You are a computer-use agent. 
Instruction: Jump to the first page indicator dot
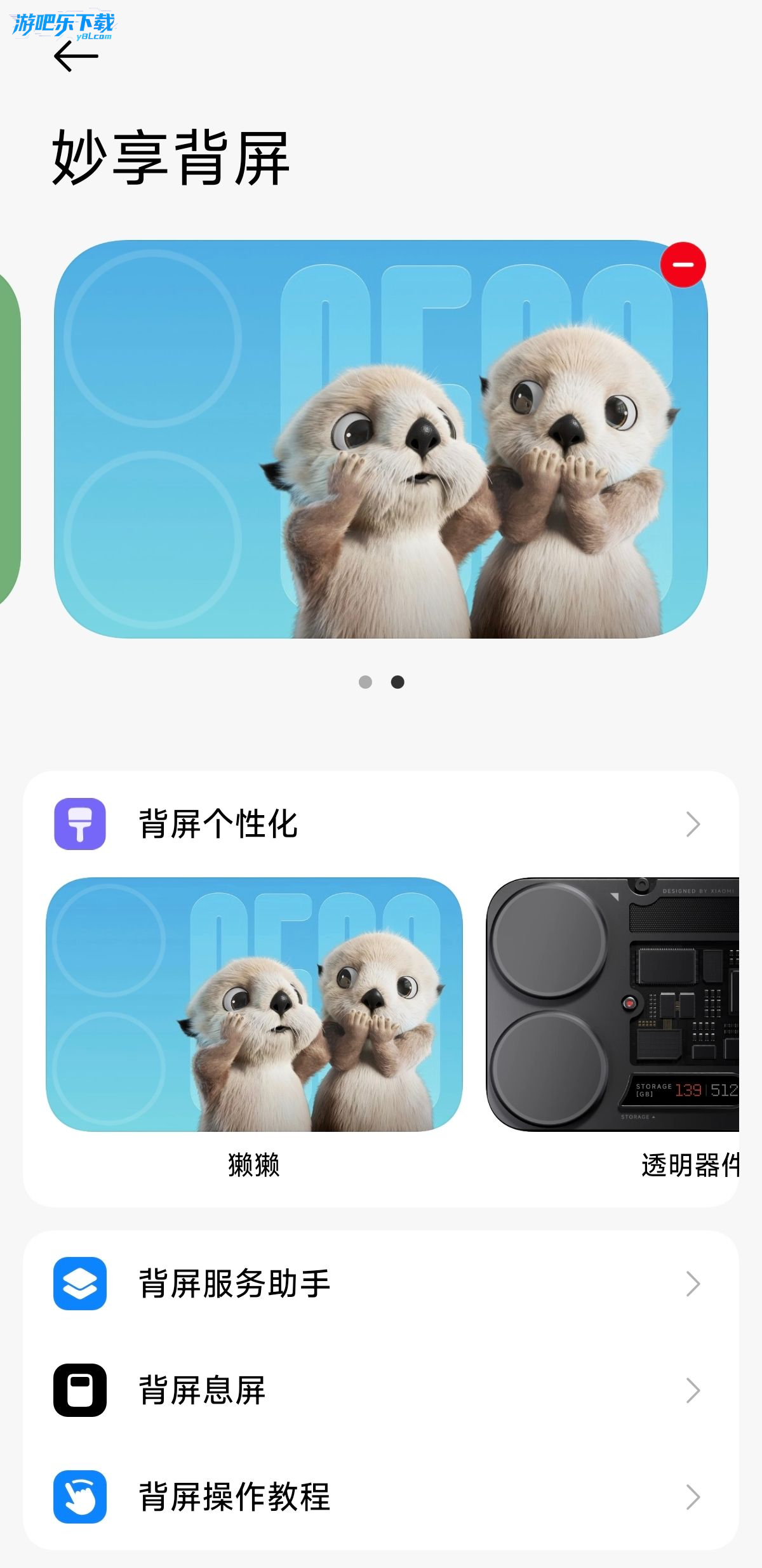point(365,682)
